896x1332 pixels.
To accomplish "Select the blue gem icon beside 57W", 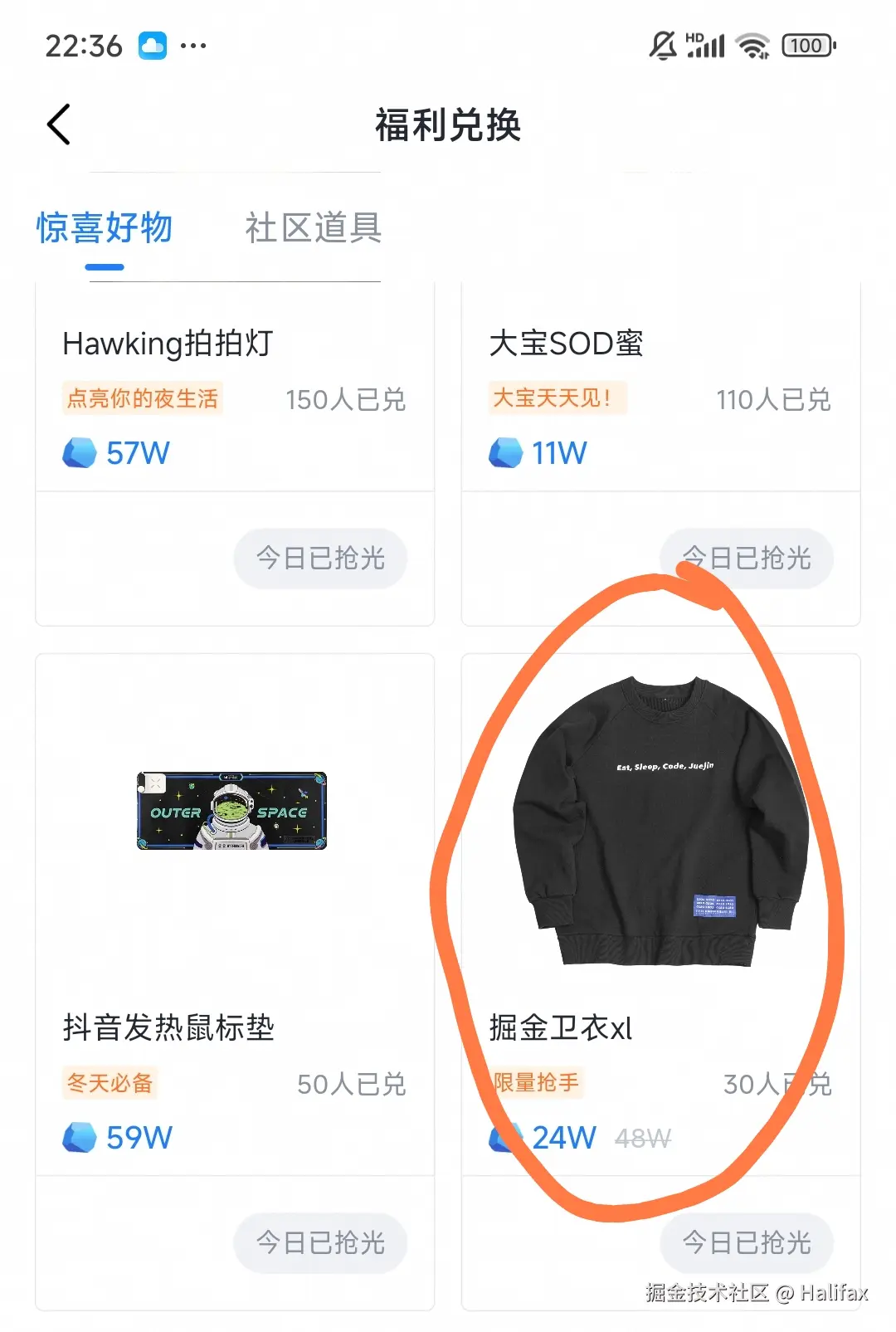I will pos(80,454).
